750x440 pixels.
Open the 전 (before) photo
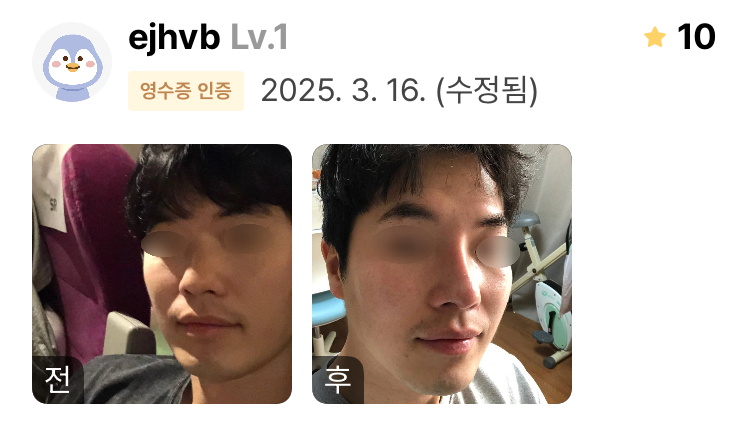[162, 274]
